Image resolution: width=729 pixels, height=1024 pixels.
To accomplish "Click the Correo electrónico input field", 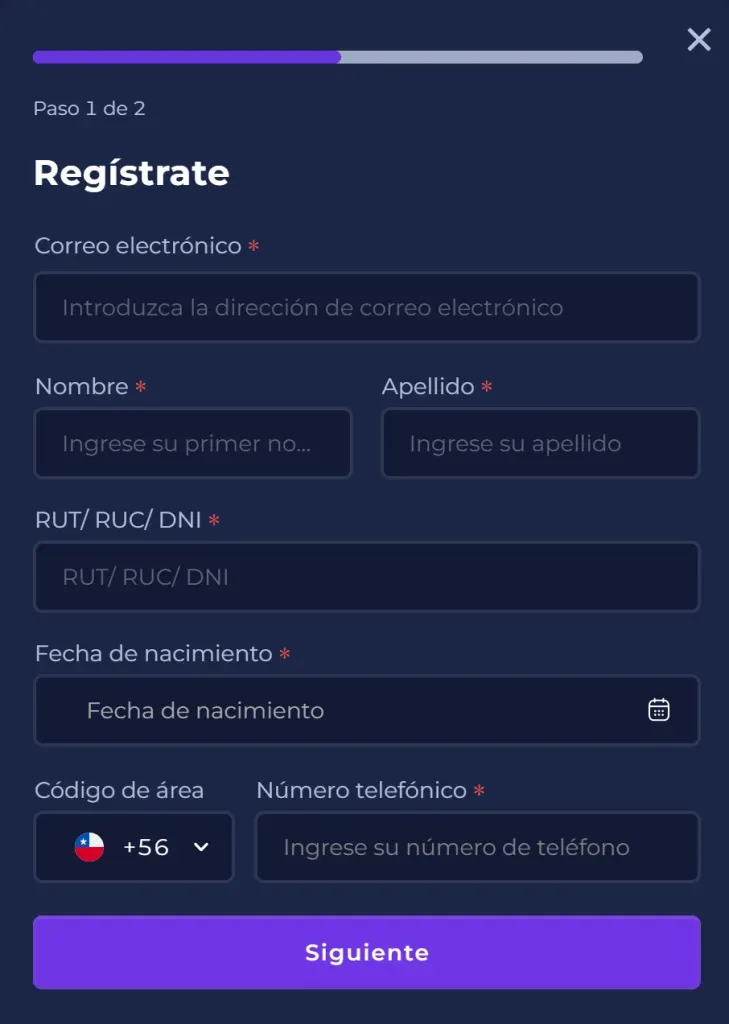I will (x=366, y=307).
